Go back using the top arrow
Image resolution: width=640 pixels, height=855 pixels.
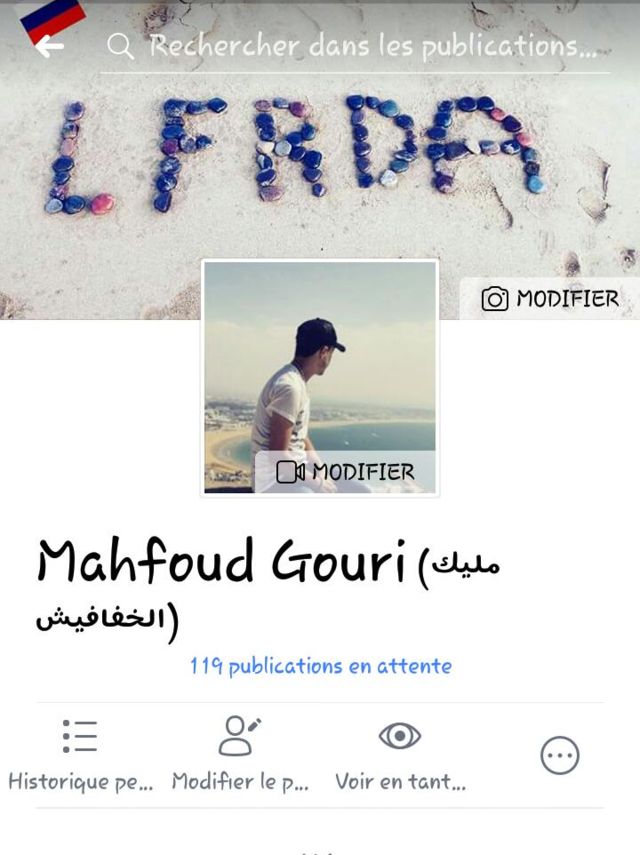point(49,46)
